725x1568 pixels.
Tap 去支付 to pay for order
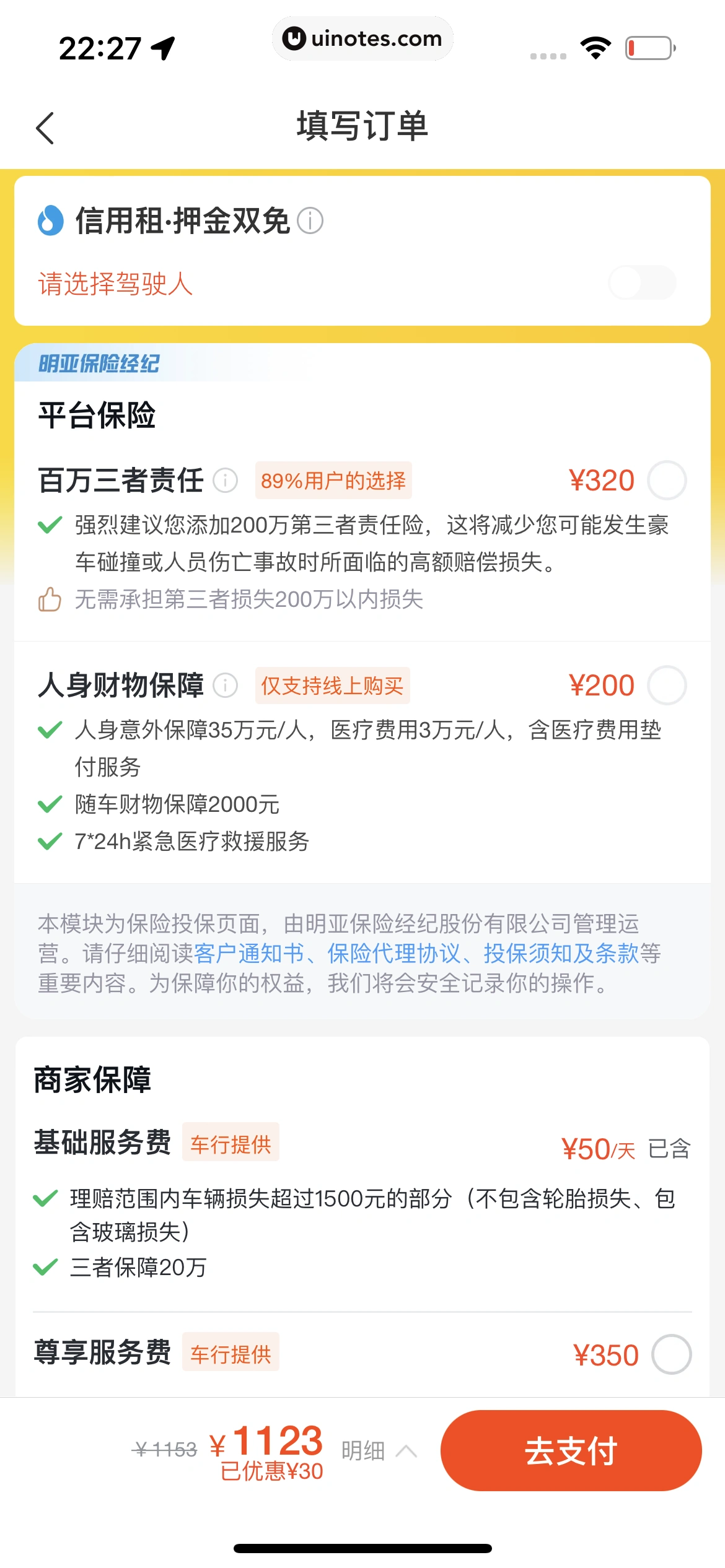571,1450
